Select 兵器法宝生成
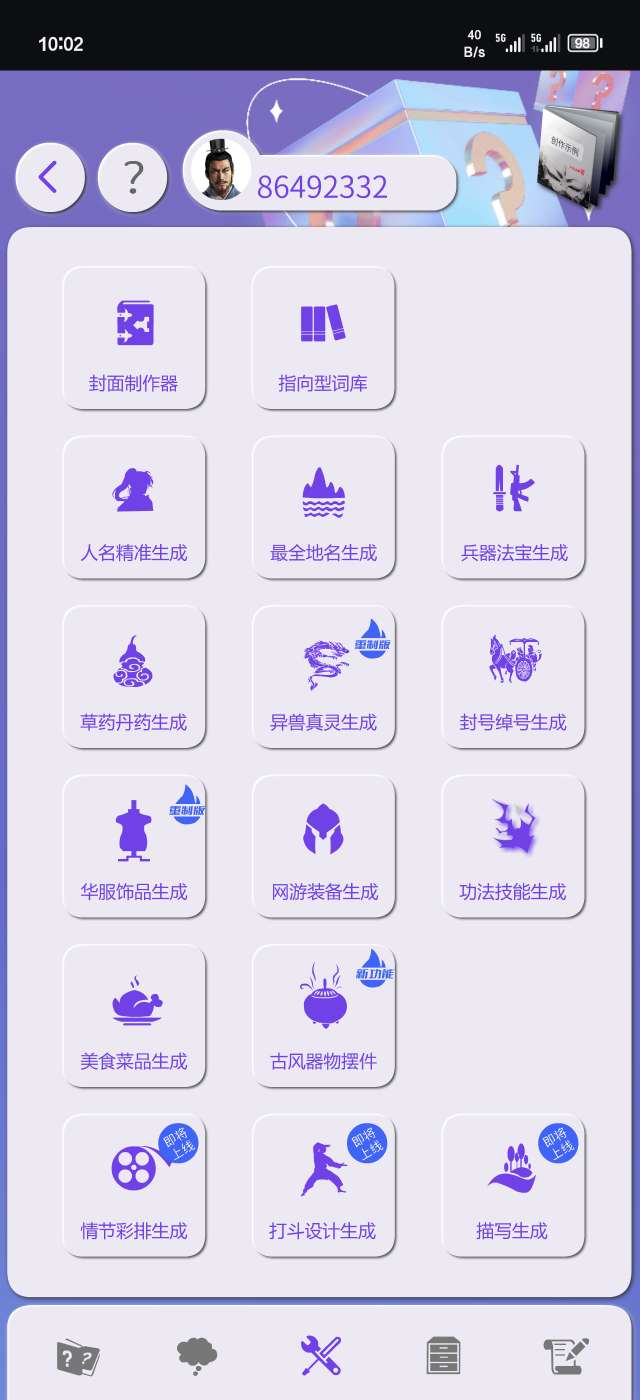Image resolution: width=640 pixels, height=1400 pixels. coord(513,507)
